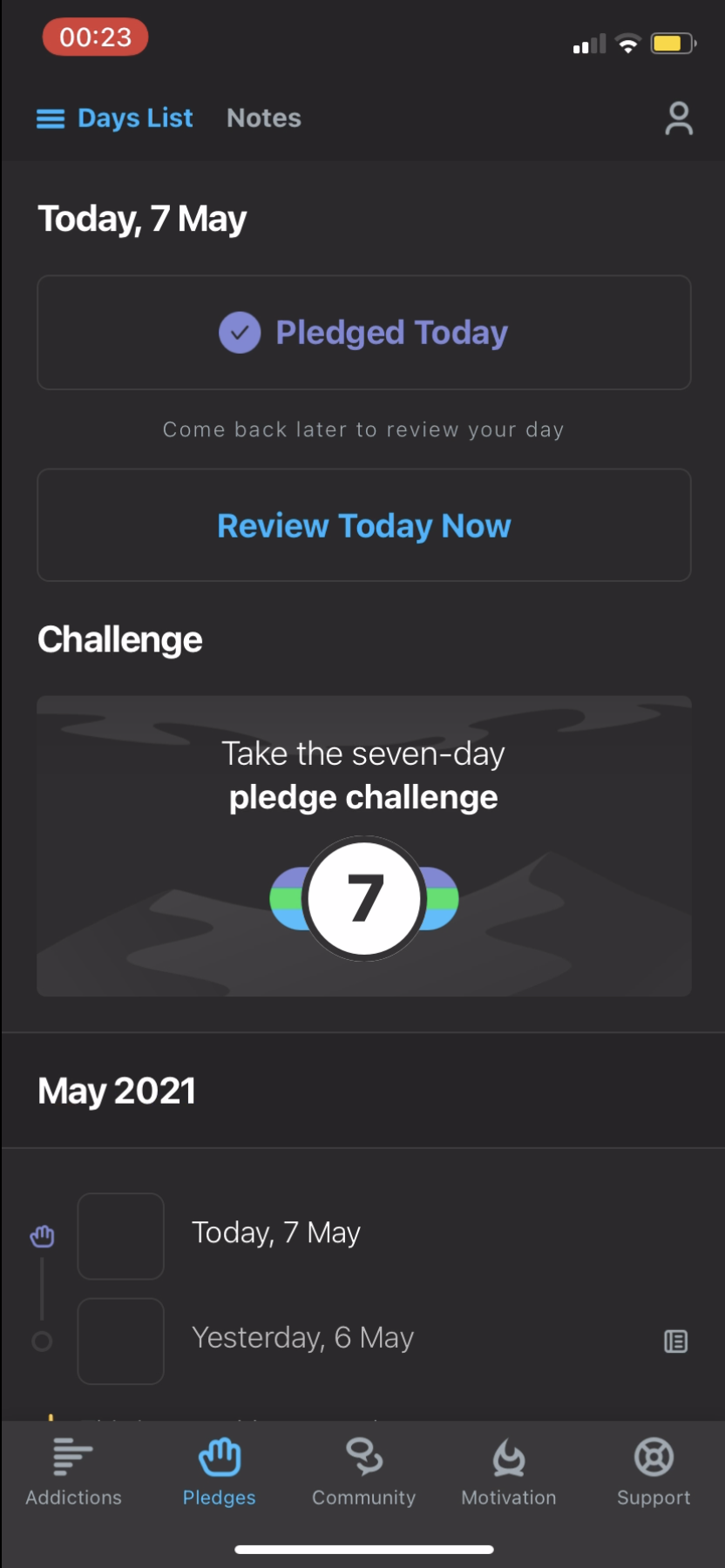Tap the red timer pill showing 00:23
The width and height of the screenshot is (725, 1568).
tap(94, 37)
